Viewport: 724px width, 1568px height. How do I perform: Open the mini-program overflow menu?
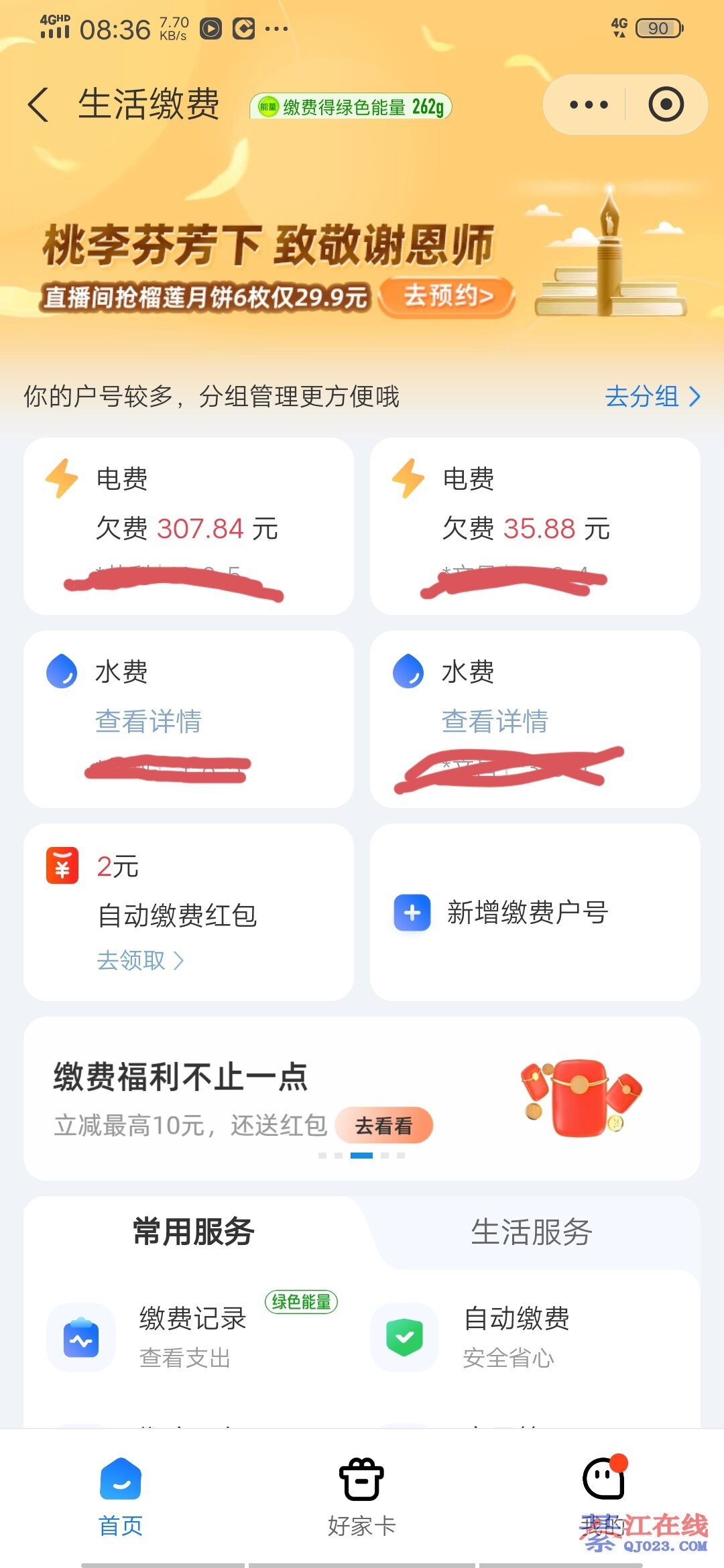click(588, 105)
